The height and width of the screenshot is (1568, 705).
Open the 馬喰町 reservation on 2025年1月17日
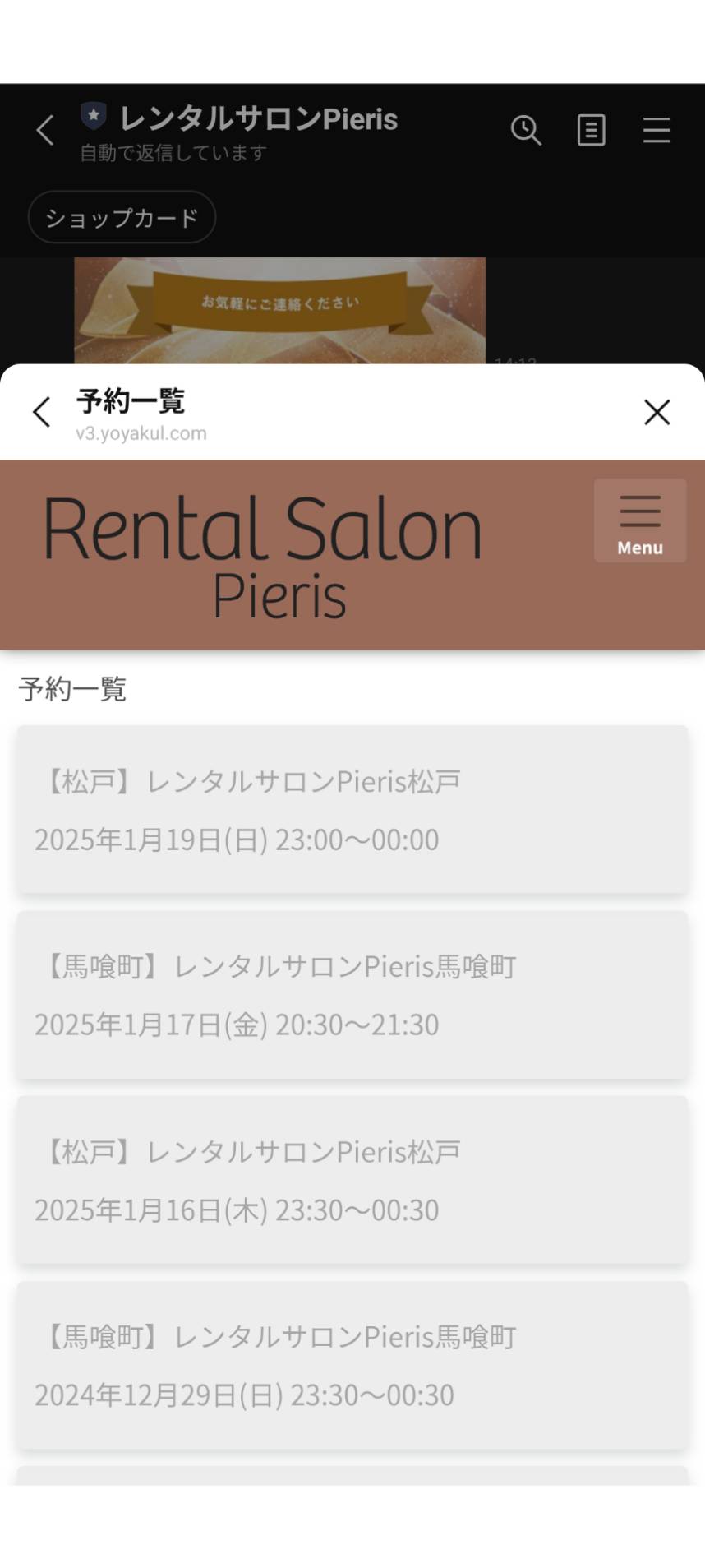(352, 994)
